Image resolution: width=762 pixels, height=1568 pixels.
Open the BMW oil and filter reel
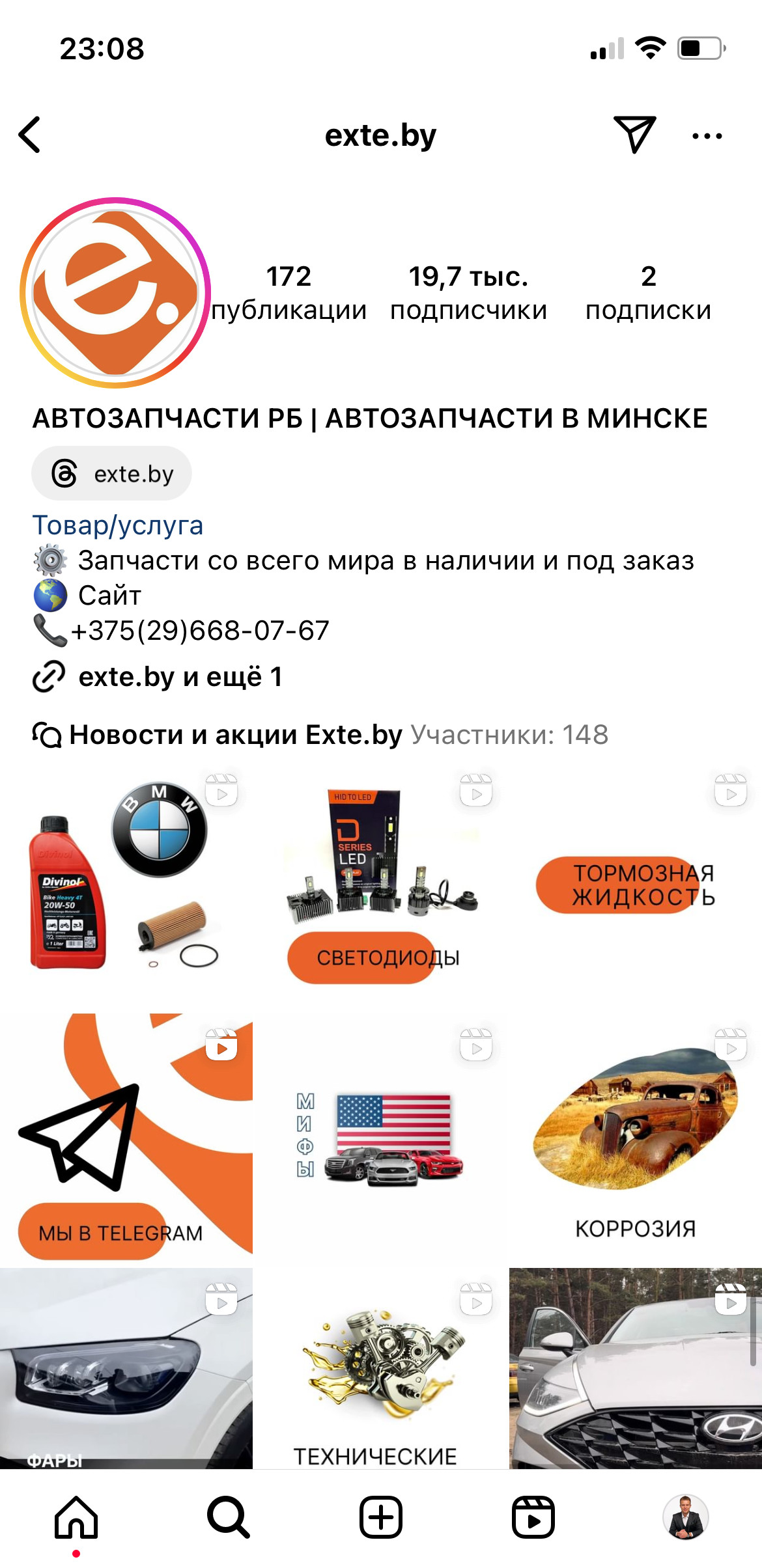126,885
